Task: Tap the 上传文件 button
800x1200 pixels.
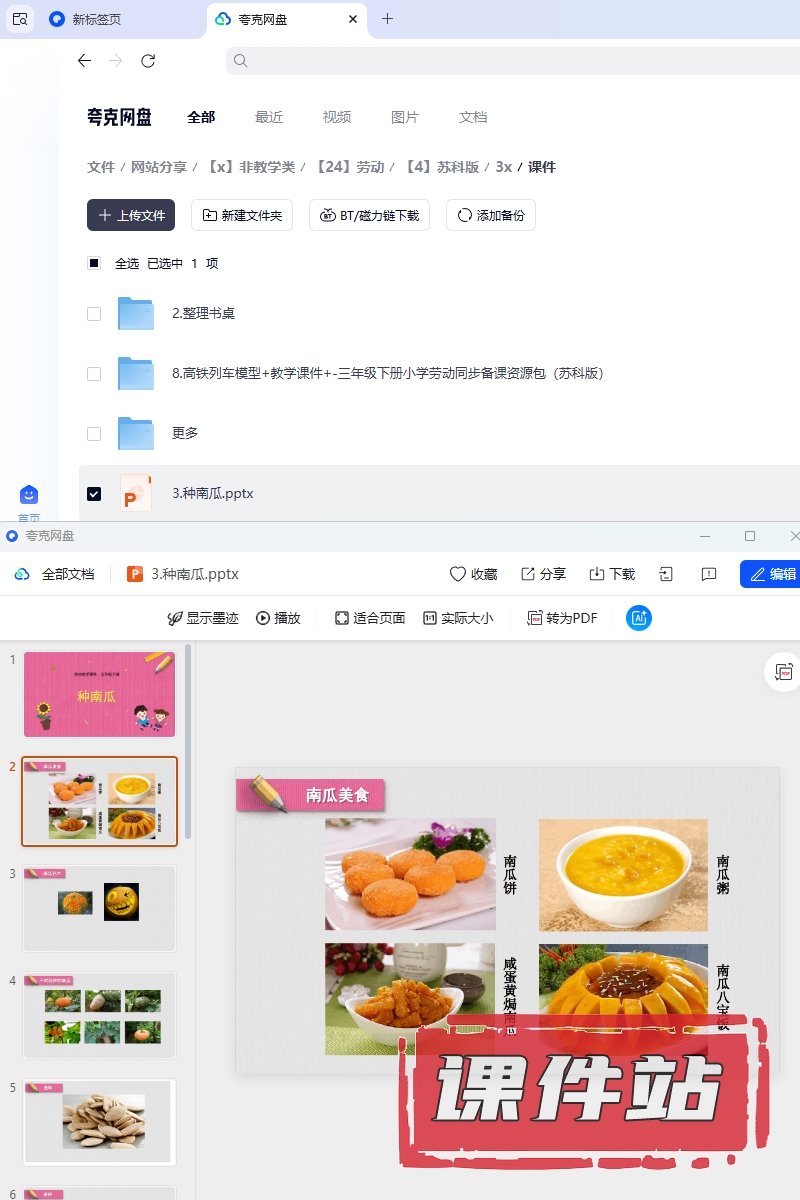Action: point(131,215)
